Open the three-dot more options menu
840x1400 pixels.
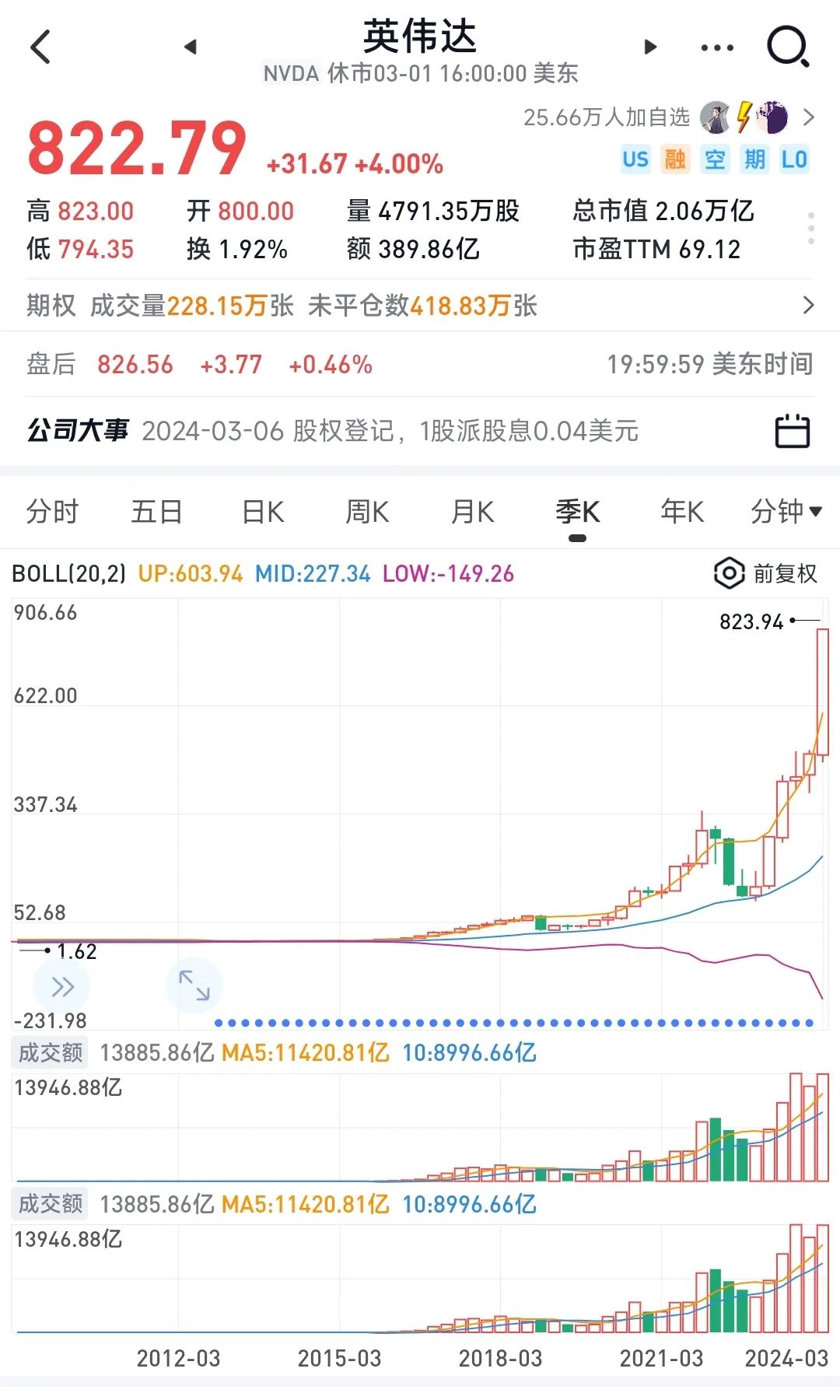pyautogui.click(x=716, y=47)
